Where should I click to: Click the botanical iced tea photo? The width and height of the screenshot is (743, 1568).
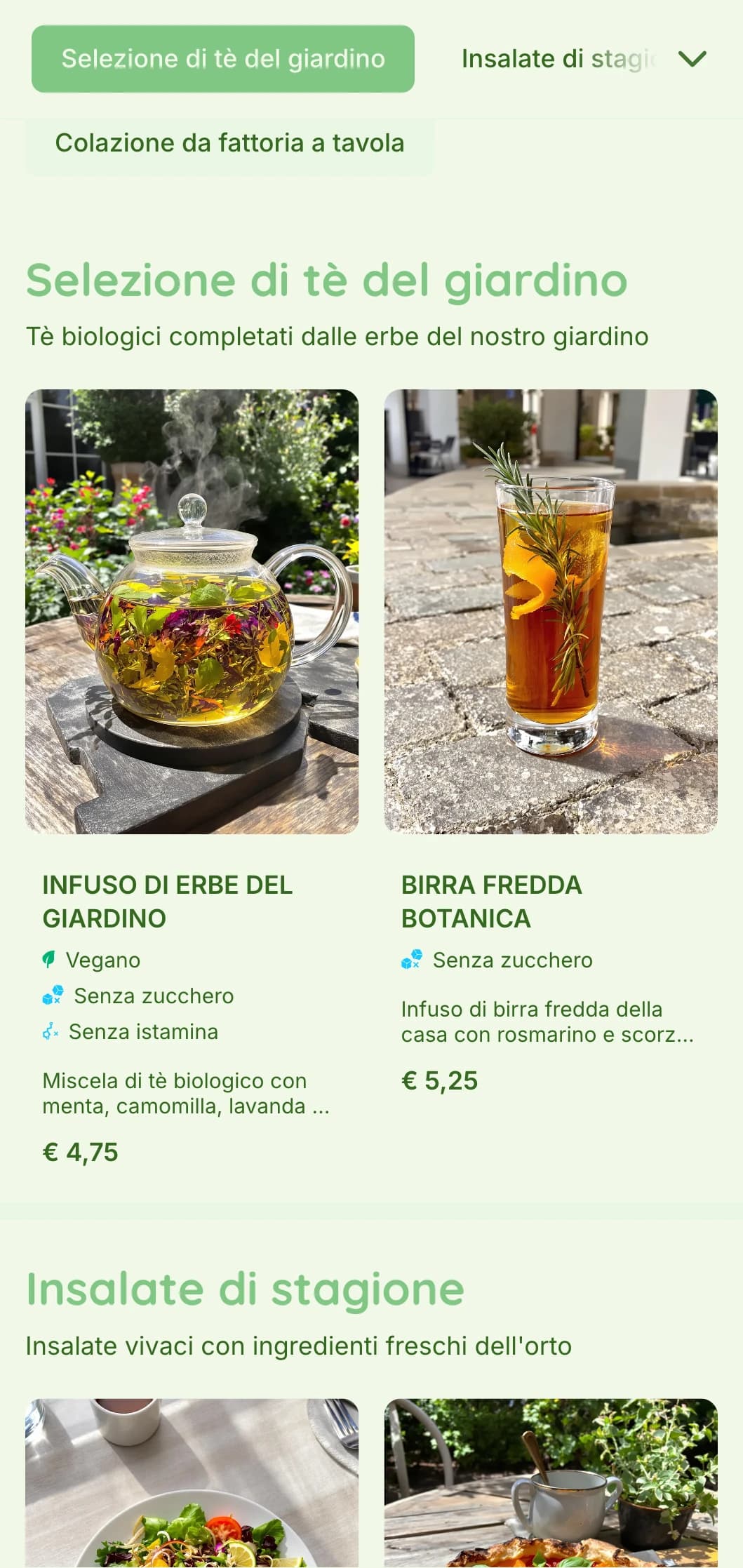coord(551,610)
